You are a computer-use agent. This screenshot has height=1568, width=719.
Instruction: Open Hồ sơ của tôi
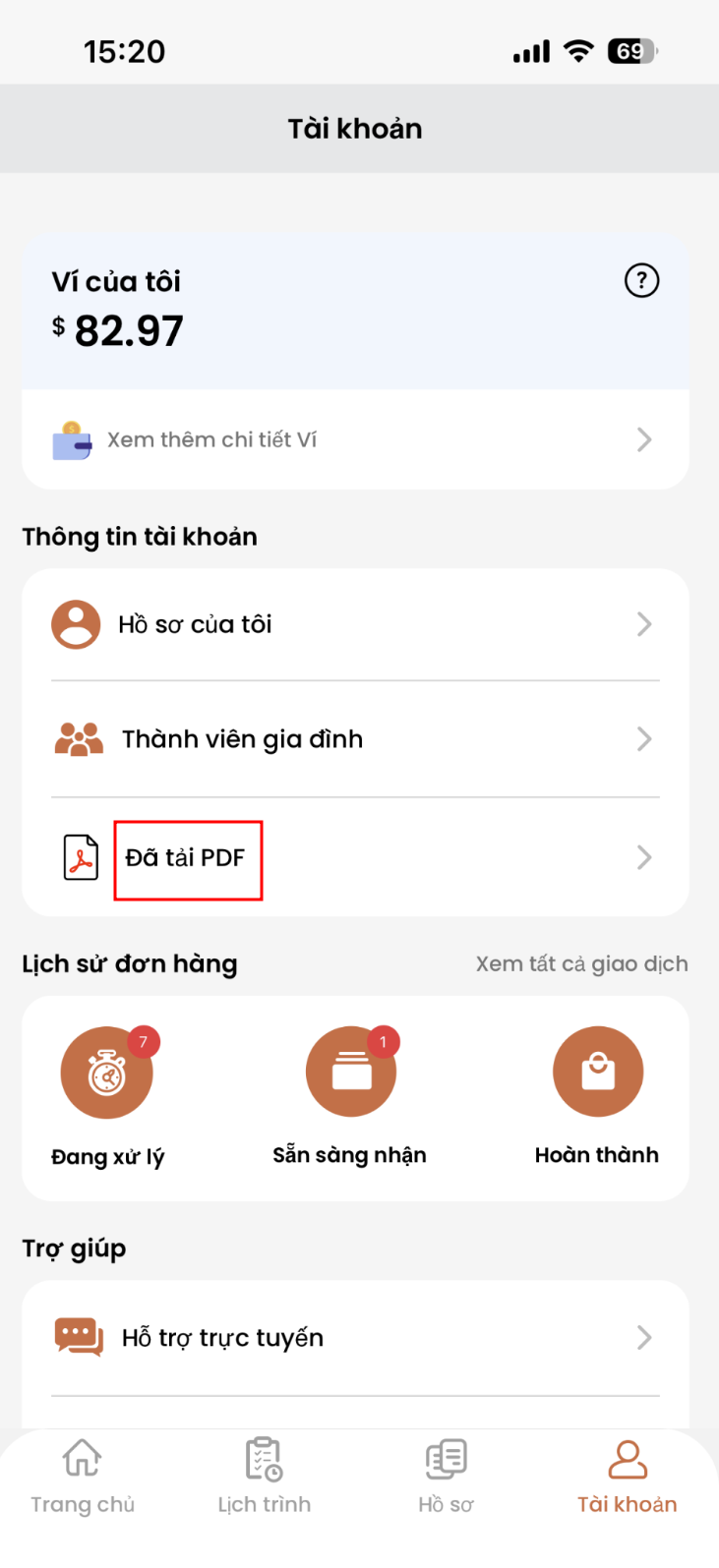pyautogui.click(x=355, y=624)
